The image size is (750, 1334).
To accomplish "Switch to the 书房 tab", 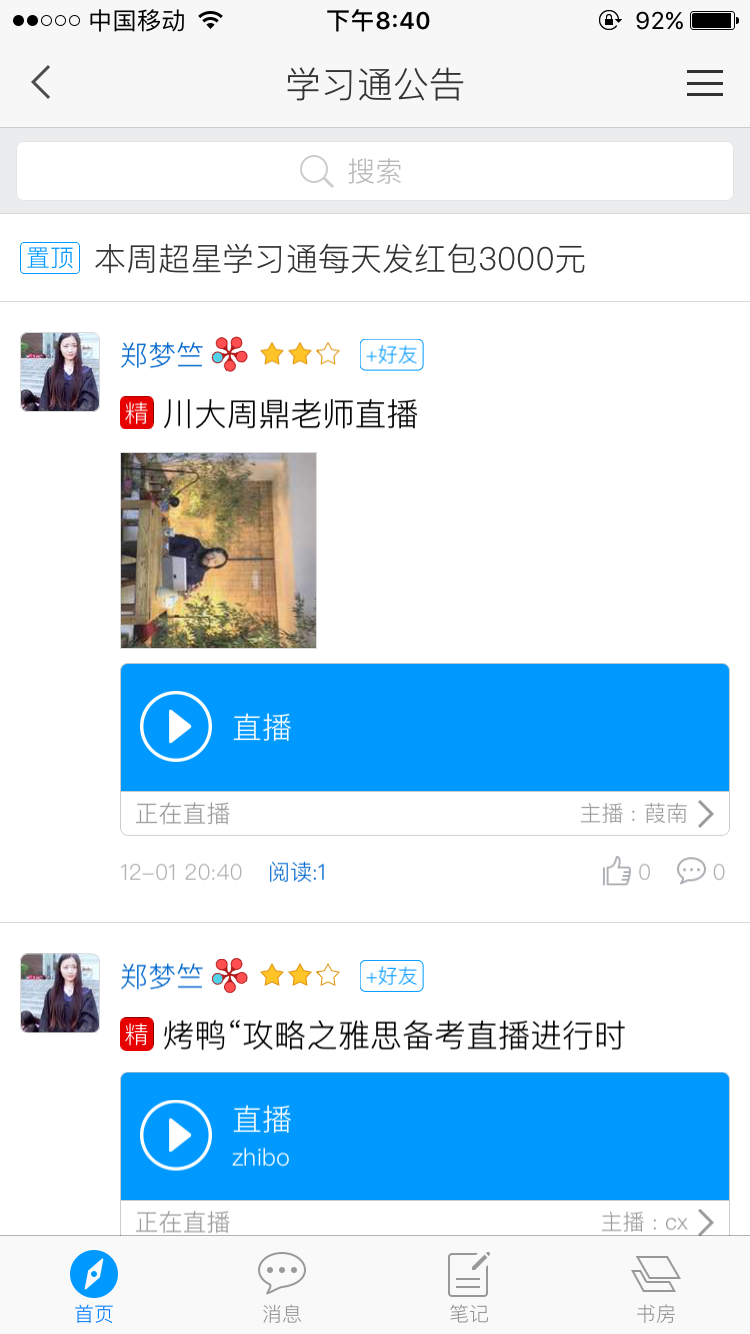I will (656, 1288).
